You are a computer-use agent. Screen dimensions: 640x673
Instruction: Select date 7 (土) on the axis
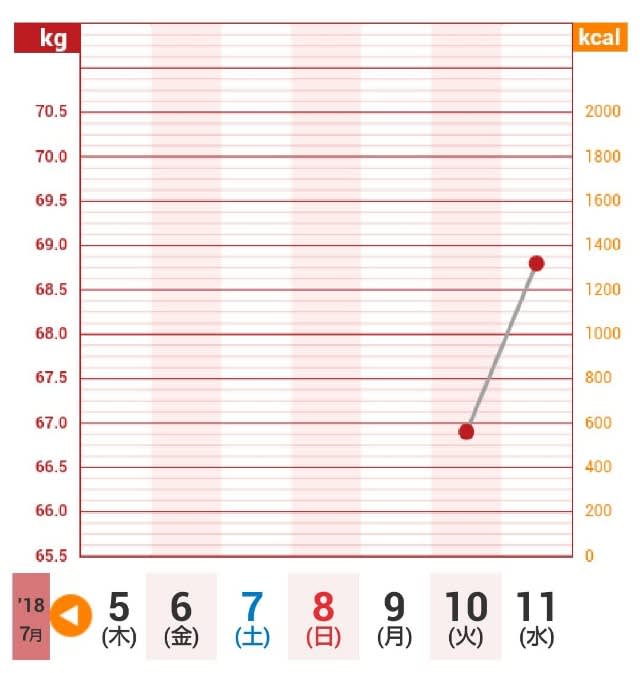[252, 617]
